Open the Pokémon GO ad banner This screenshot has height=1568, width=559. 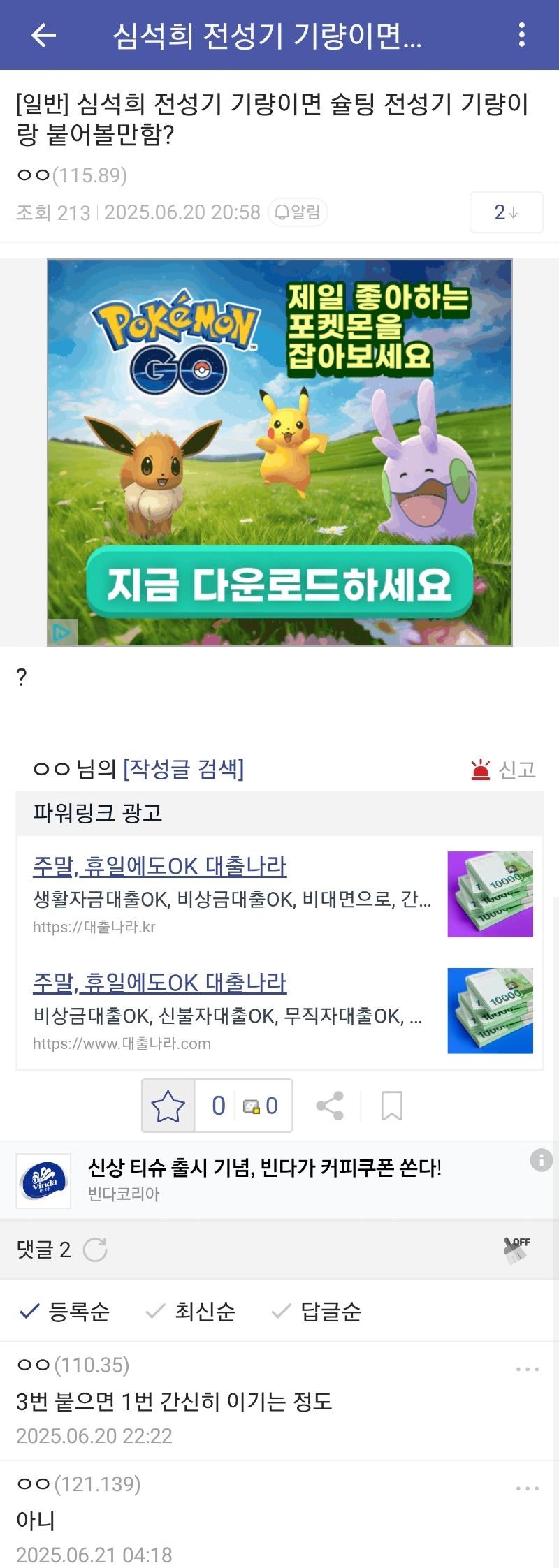[x=279, y=453]
